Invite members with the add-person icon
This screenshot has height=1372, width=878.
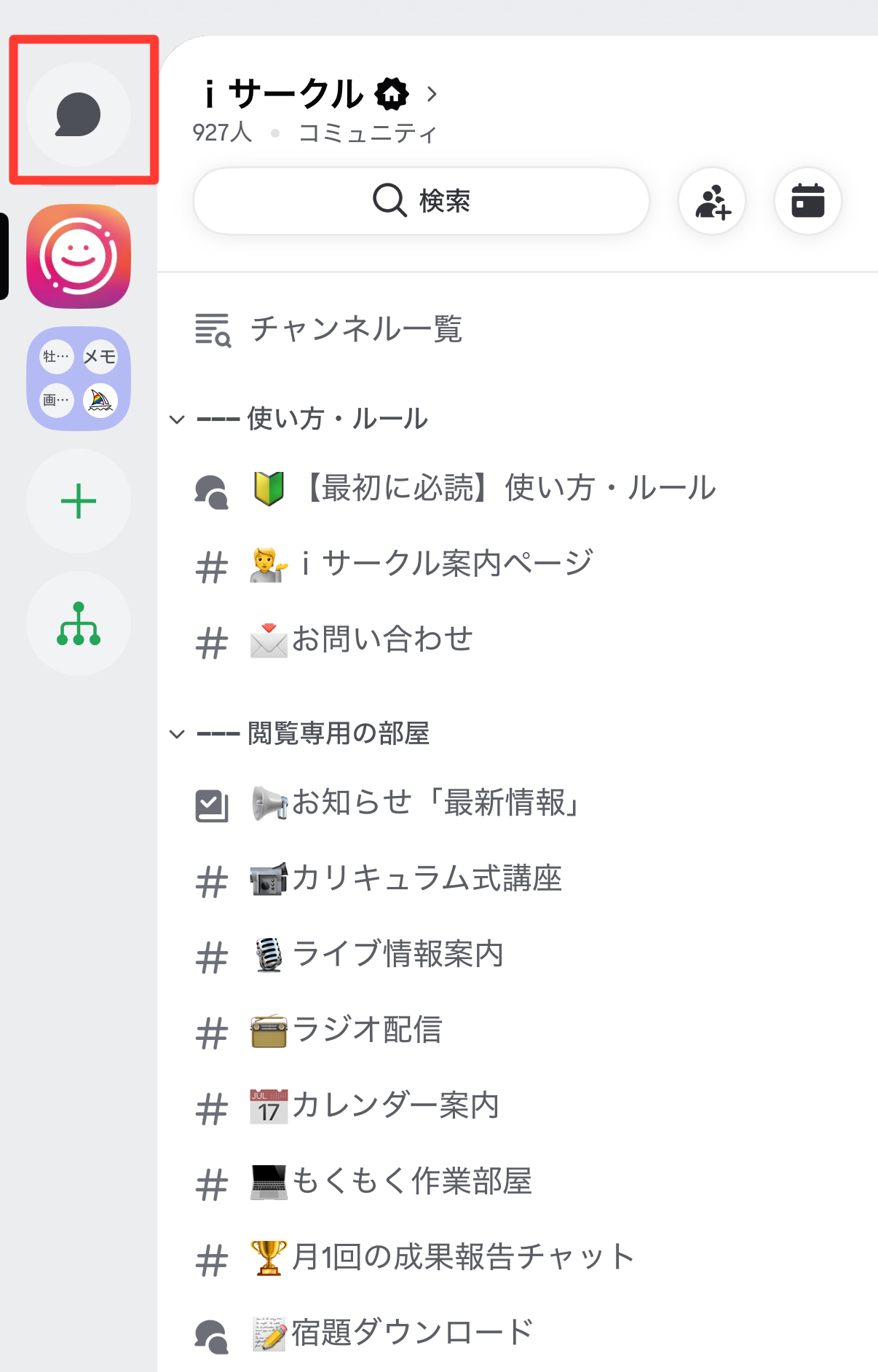click(711, 201)
